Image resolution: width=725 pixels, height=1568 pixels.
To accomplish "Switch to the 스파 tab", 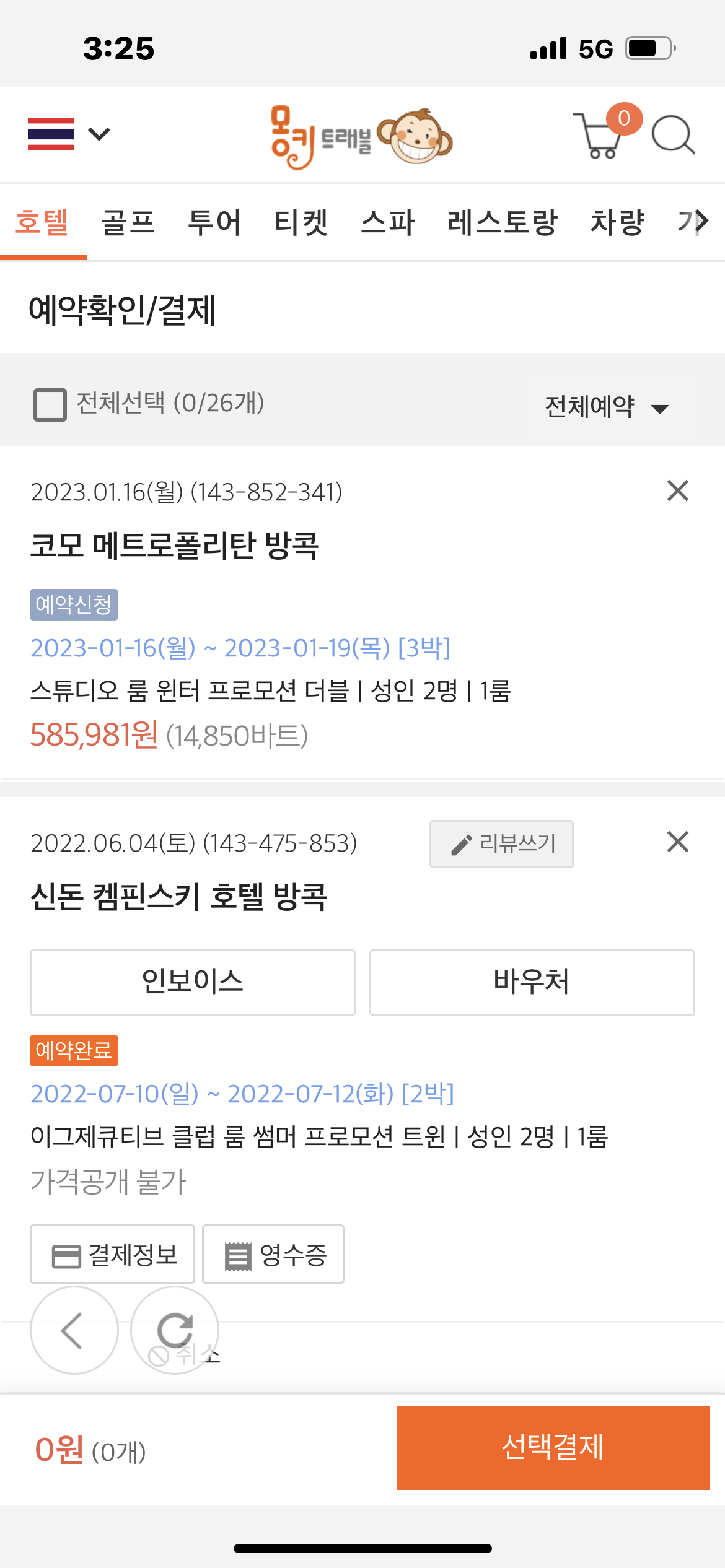I will point(388,222).
